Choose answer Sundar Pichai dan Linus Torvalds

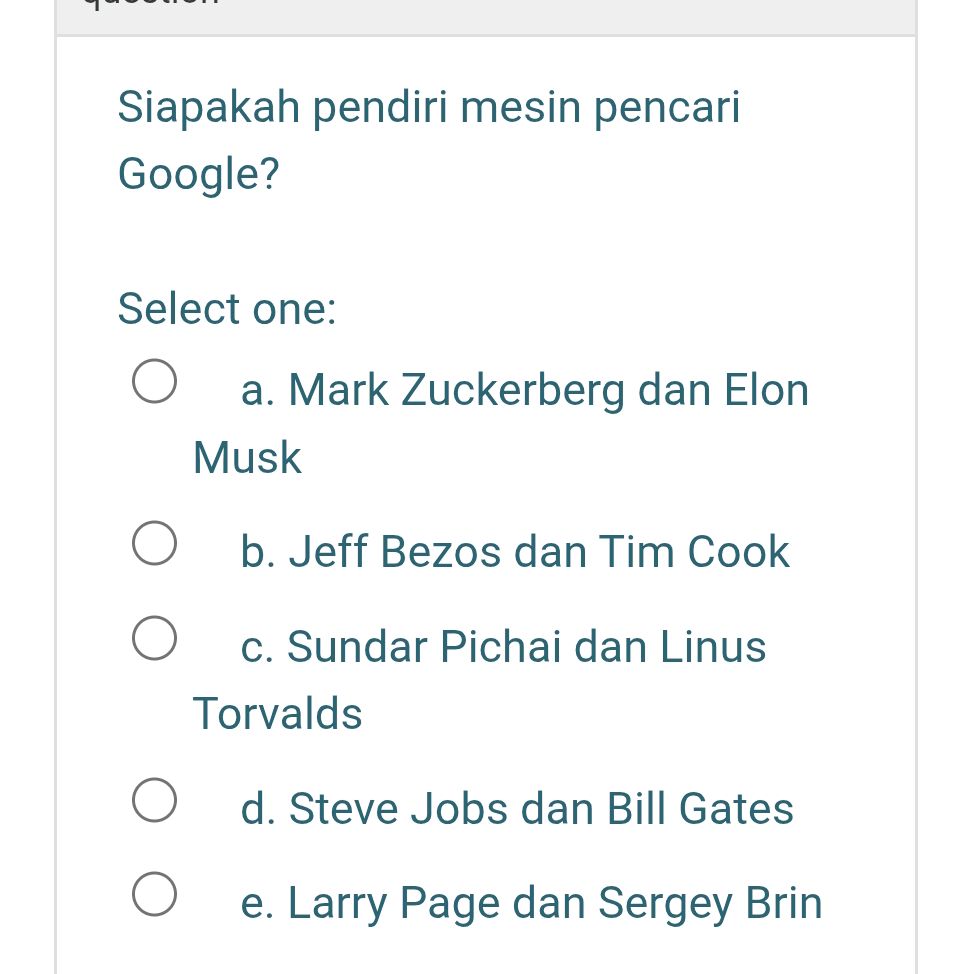503,647
